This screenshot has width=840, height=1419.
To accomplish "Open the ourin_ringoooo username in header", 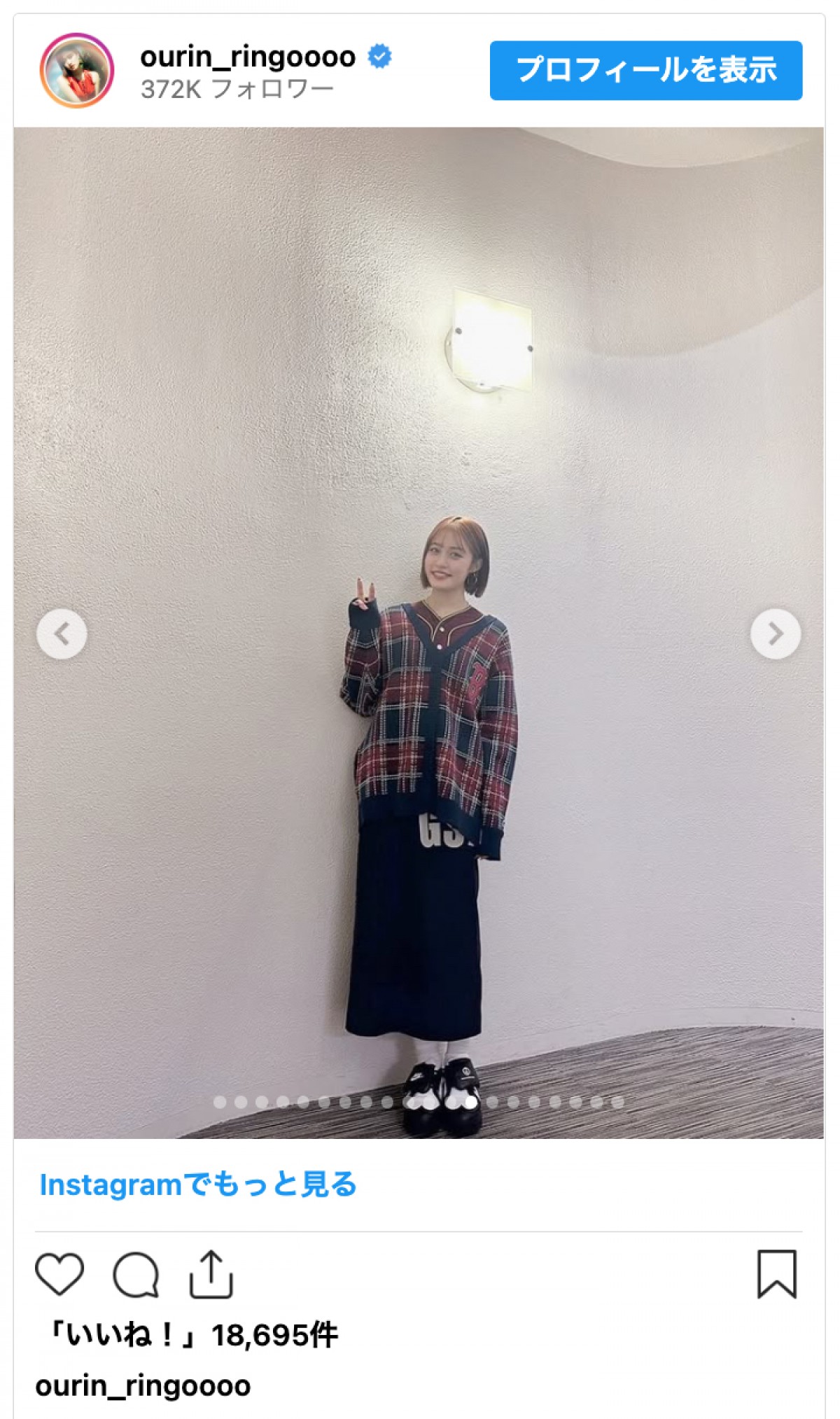I will point(248,57).
